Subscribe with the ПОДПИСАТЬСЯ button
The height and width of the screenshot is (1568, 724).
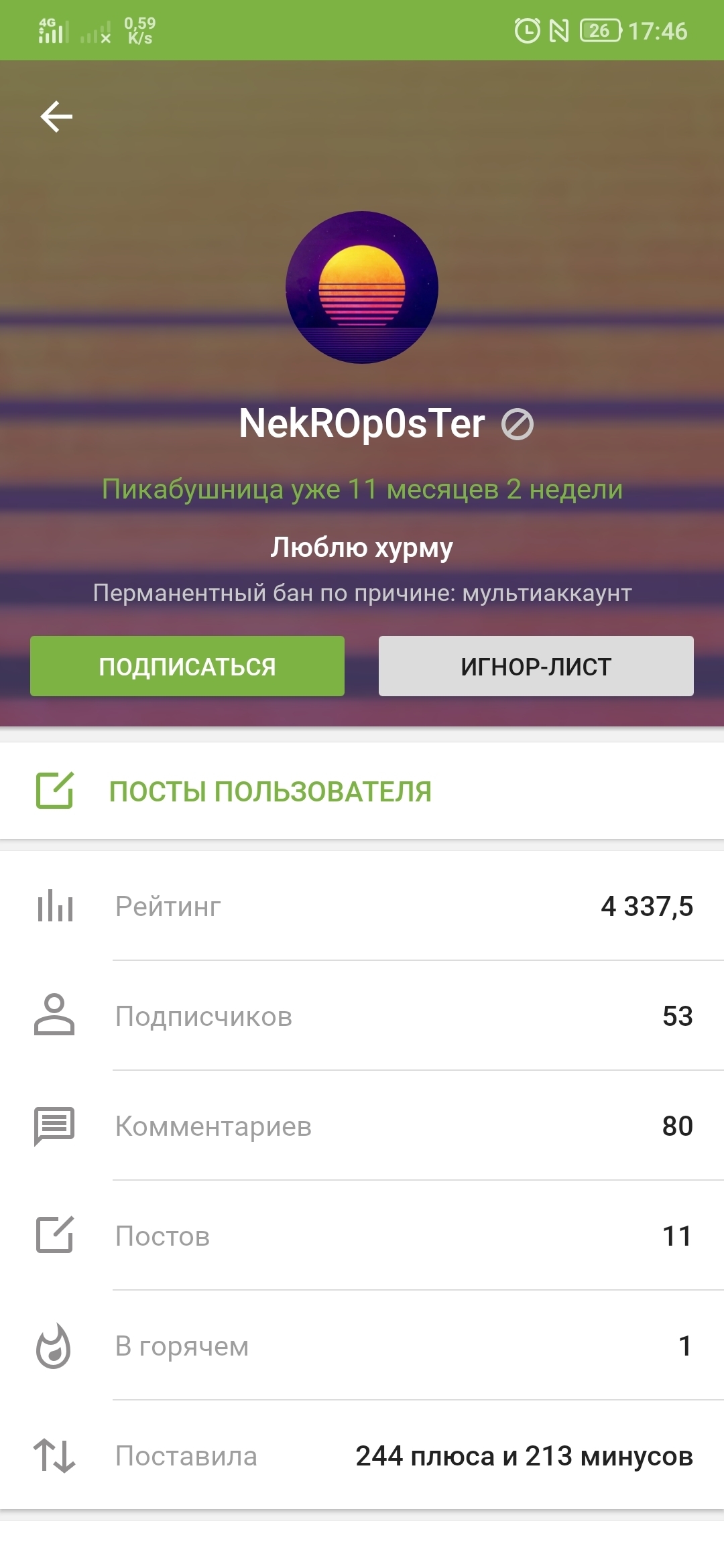pos(187,666)
